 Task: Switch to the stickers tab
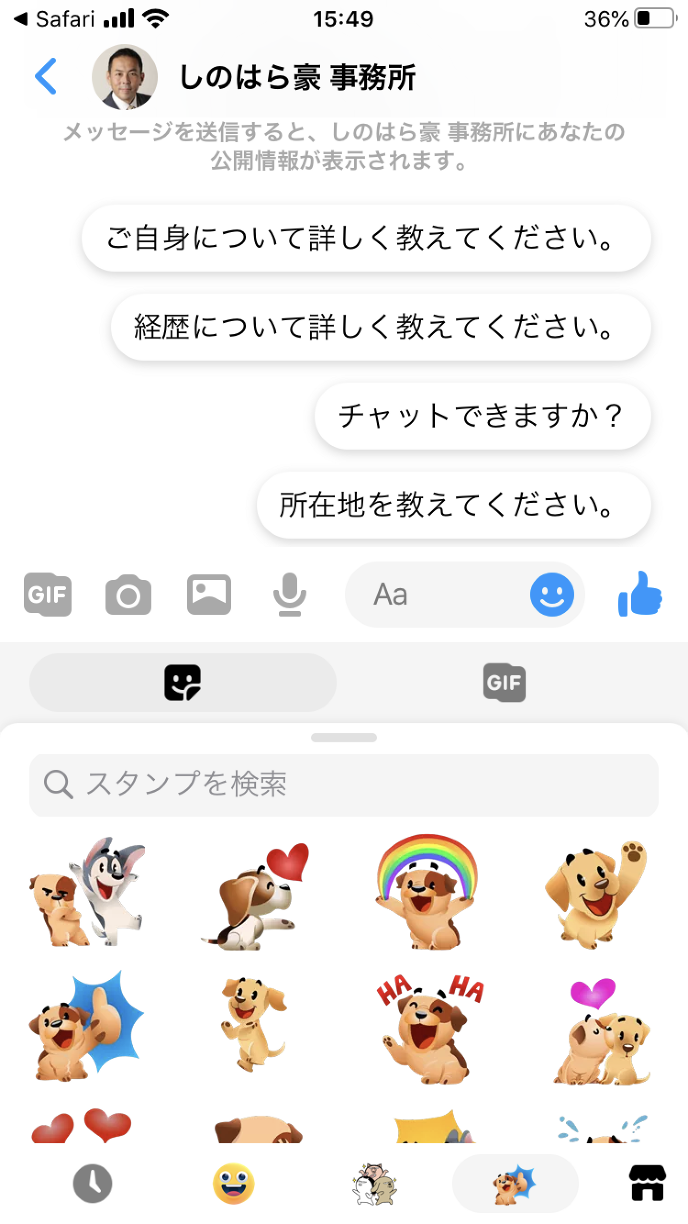[183, 683]
